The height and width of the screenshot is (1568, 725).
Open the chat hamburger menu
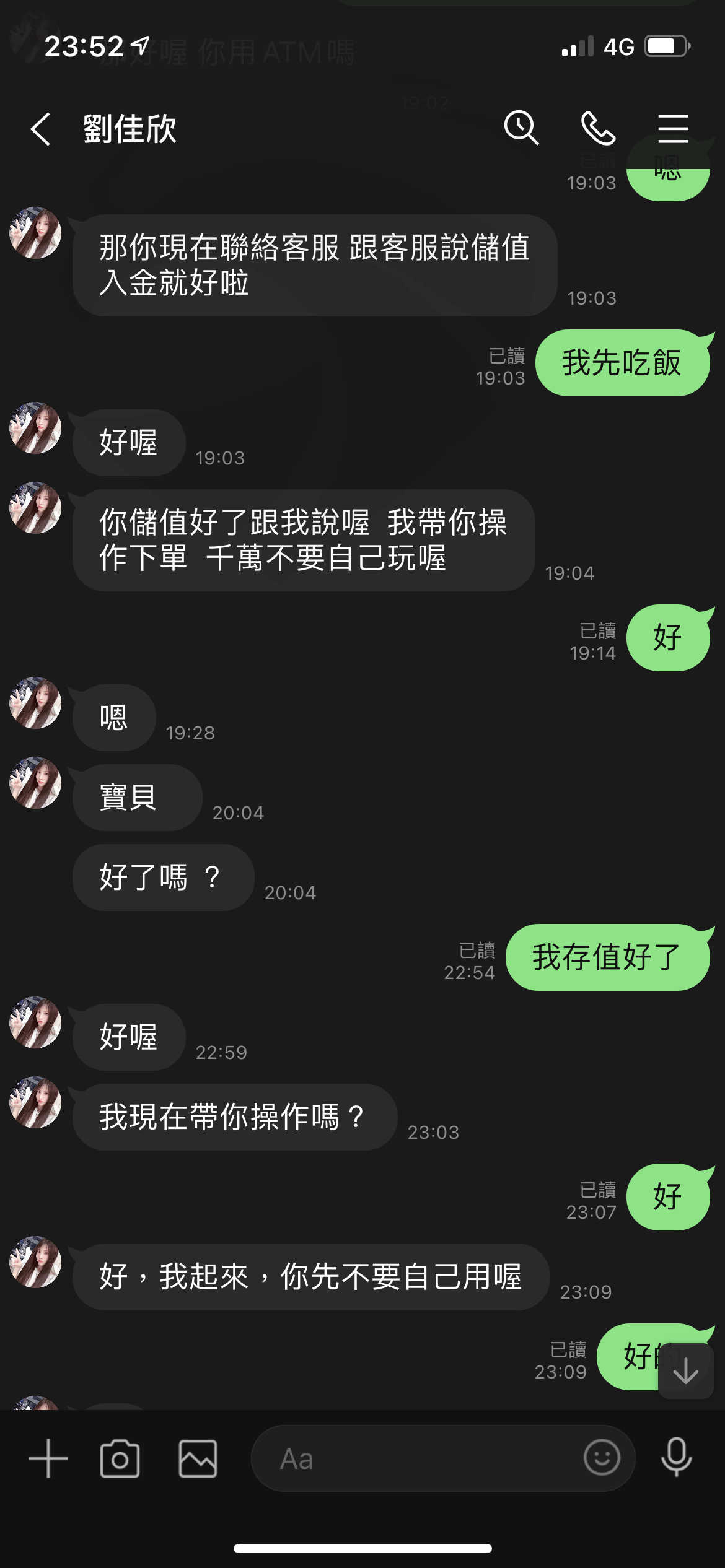coord(673,128)
